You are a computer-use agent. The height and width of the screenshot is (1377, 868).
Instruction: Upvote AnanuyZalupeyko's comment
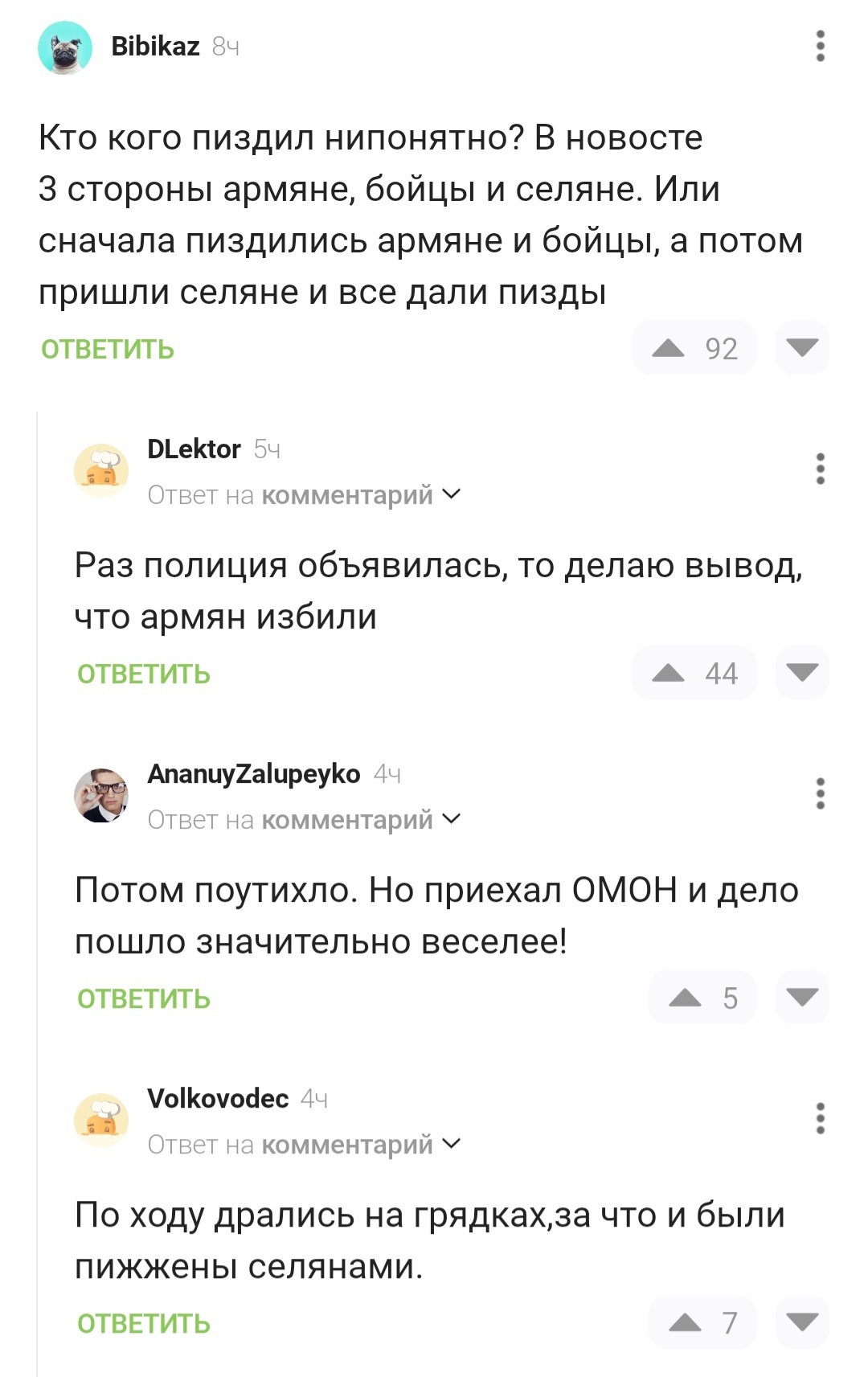click(x=686, y=998)
